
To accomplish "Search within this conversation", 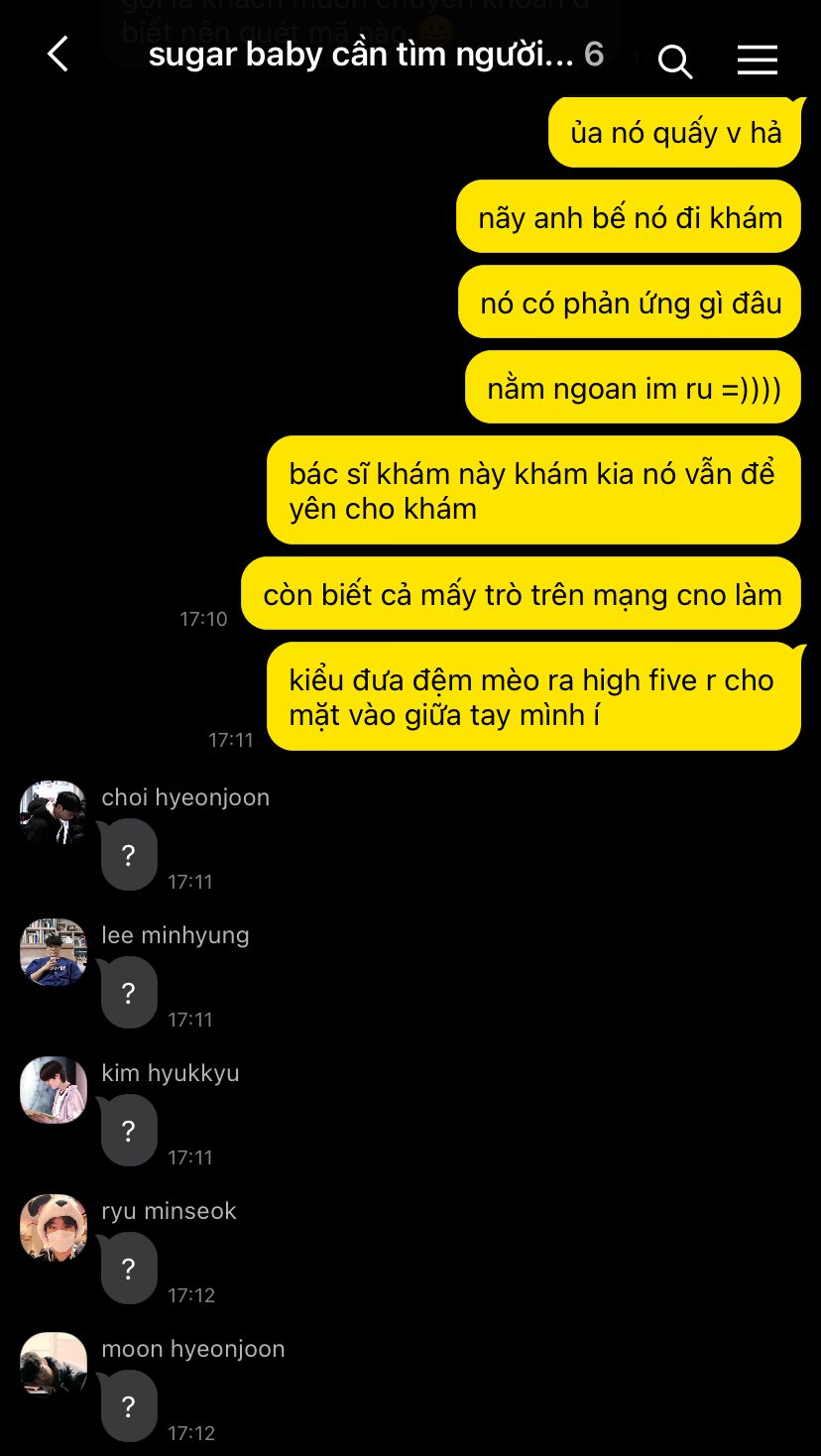I will tap(675, 61).
